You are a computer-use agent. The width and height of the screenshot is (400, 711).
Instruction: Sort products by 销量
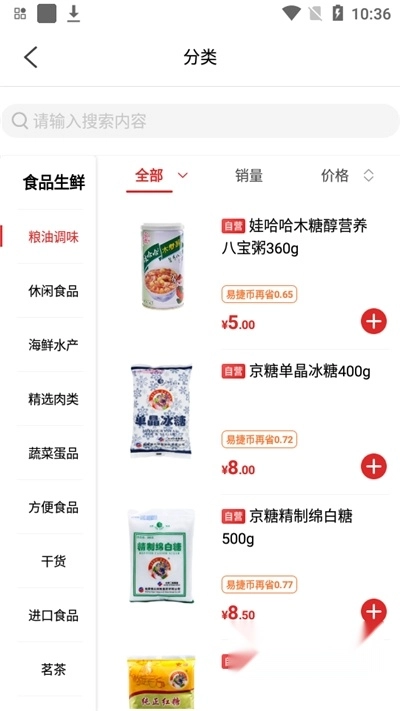pos(249,176)
